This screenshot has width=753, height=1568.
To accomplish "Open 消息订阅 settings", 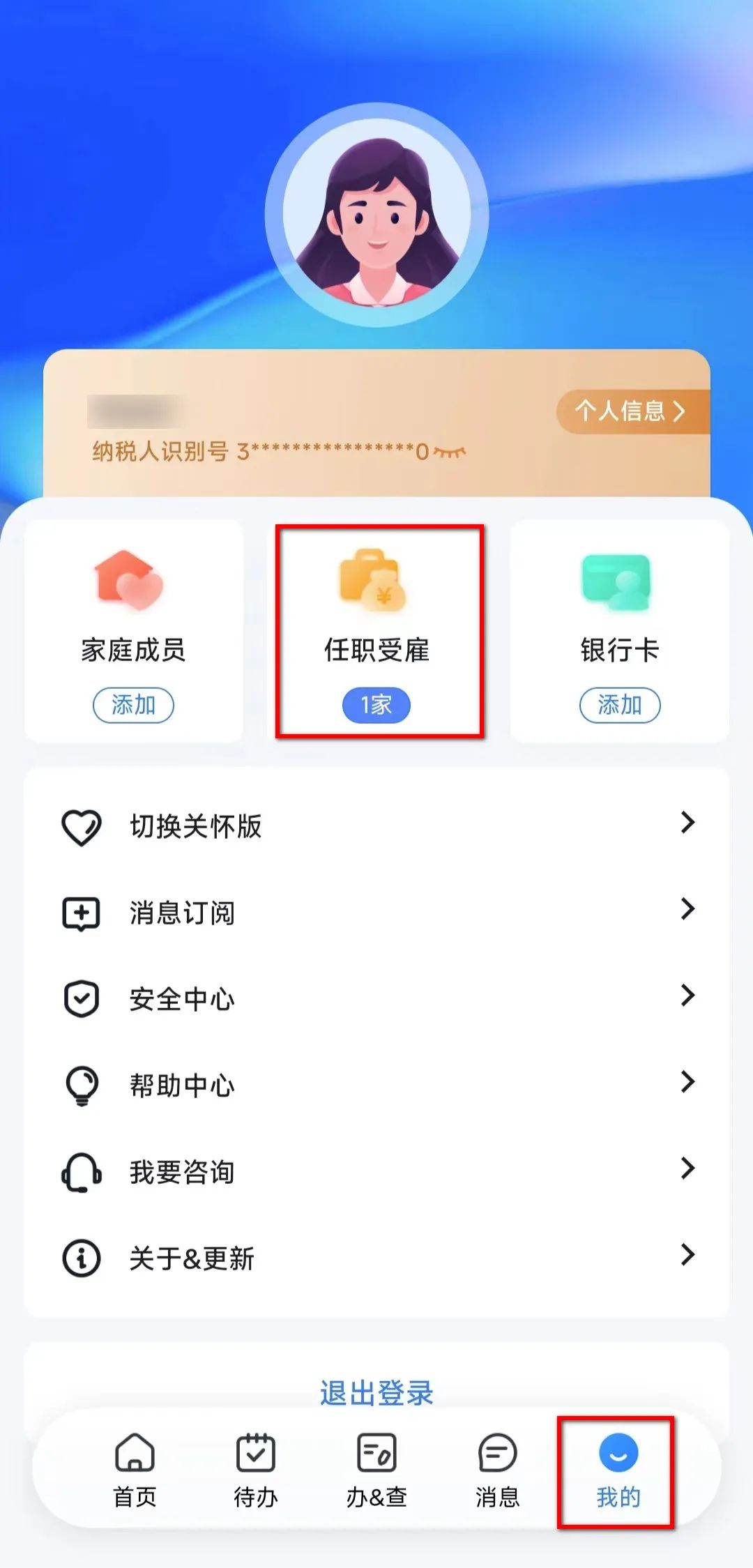I will (x=376, y=913).
